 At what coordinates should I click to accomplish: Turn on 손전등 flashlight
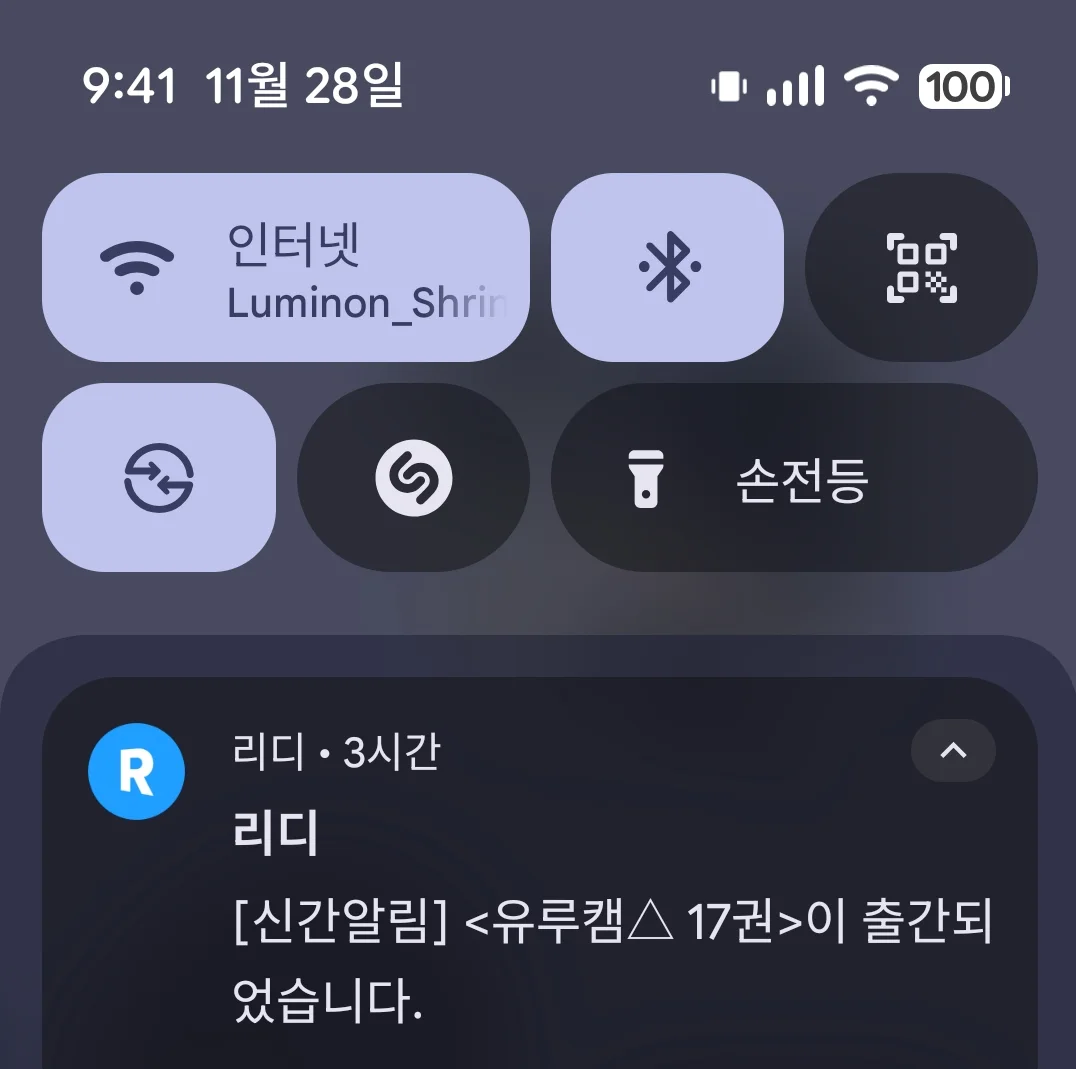pyautogui.click(x=794, y=477)
